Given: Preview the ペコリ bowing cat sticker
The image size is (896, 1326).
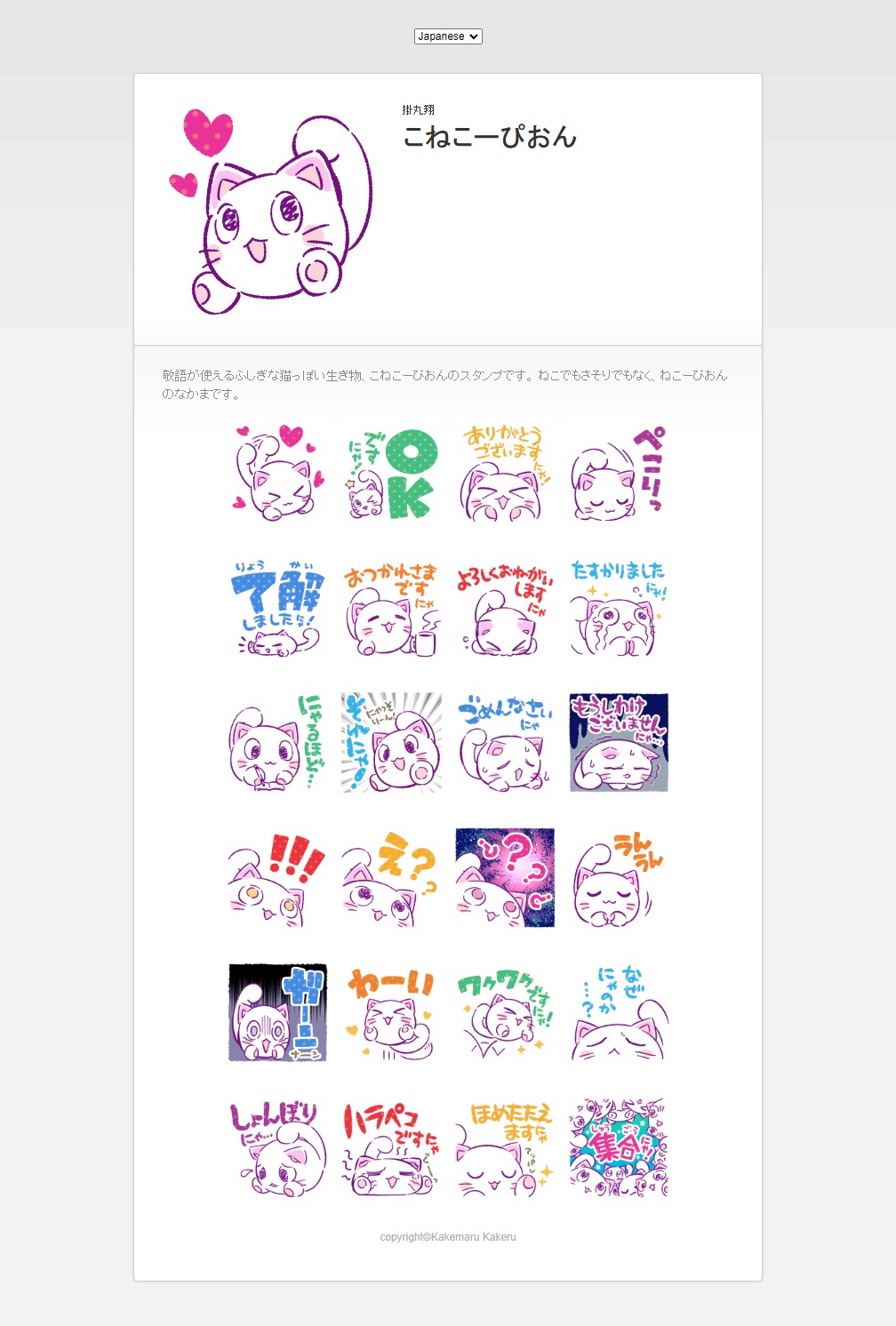Looking at the screenshot, I should (x=619, y=474).
